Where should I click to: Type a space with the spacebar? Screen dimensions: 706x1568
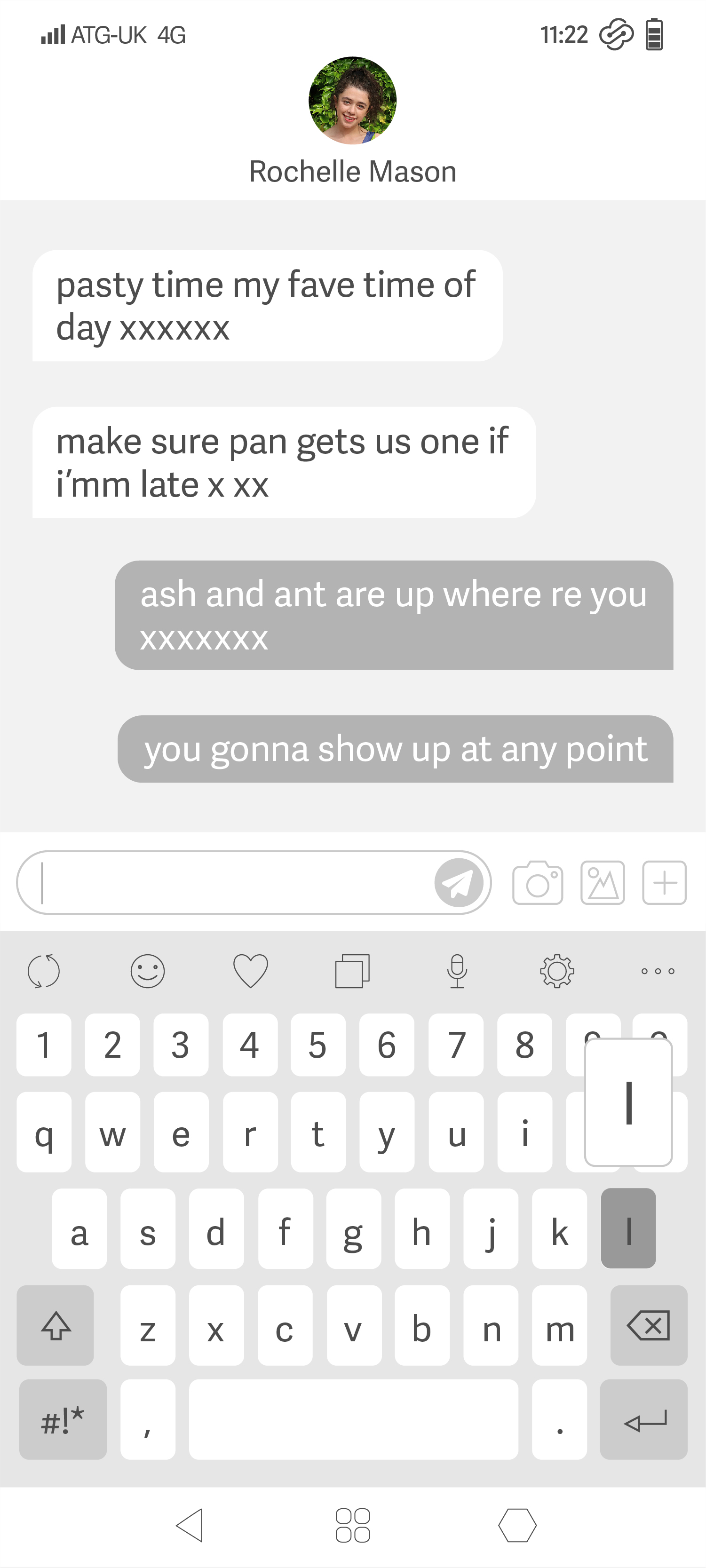(353, 1419)
